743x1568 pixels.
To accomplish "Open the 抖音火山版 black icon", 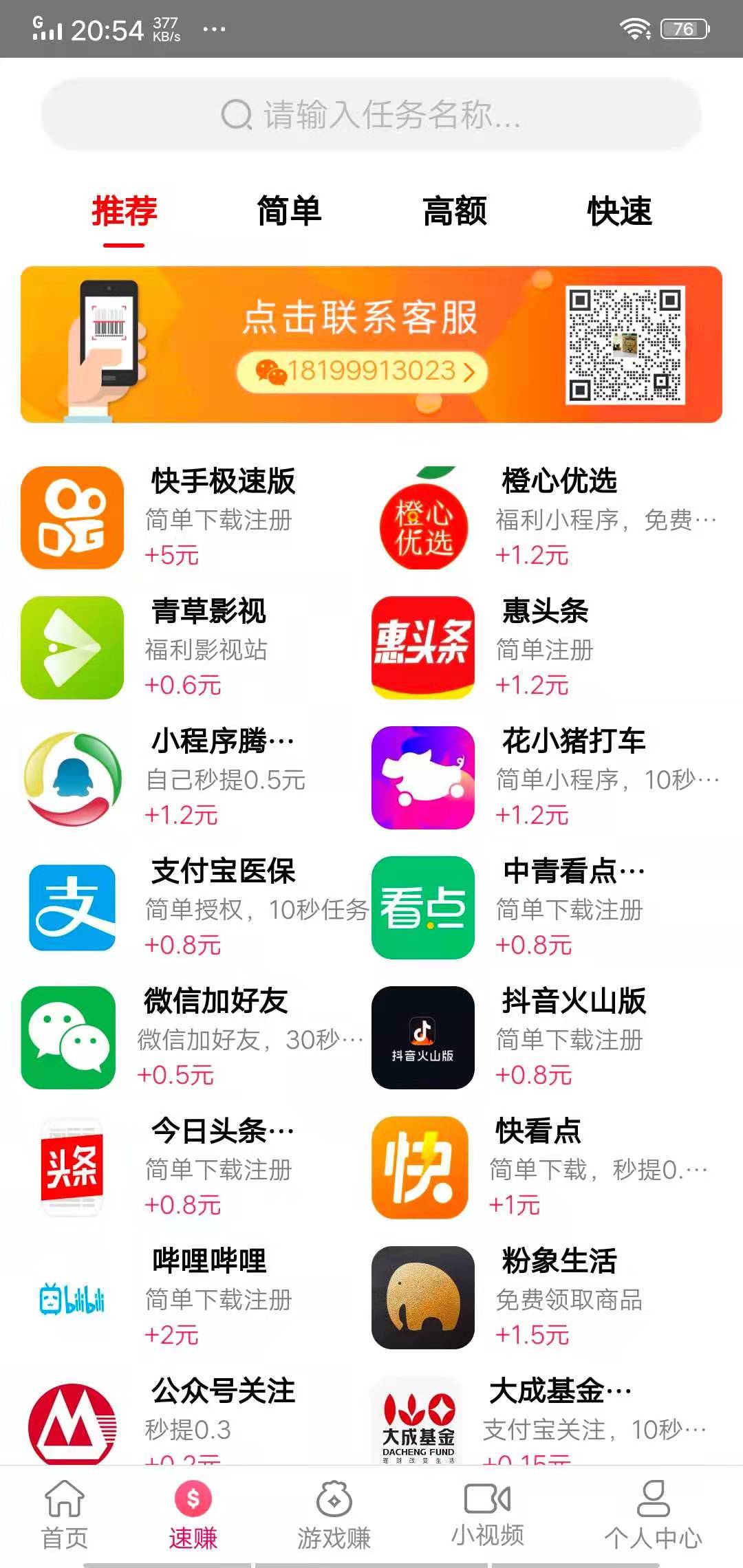I will [423, 1038].
